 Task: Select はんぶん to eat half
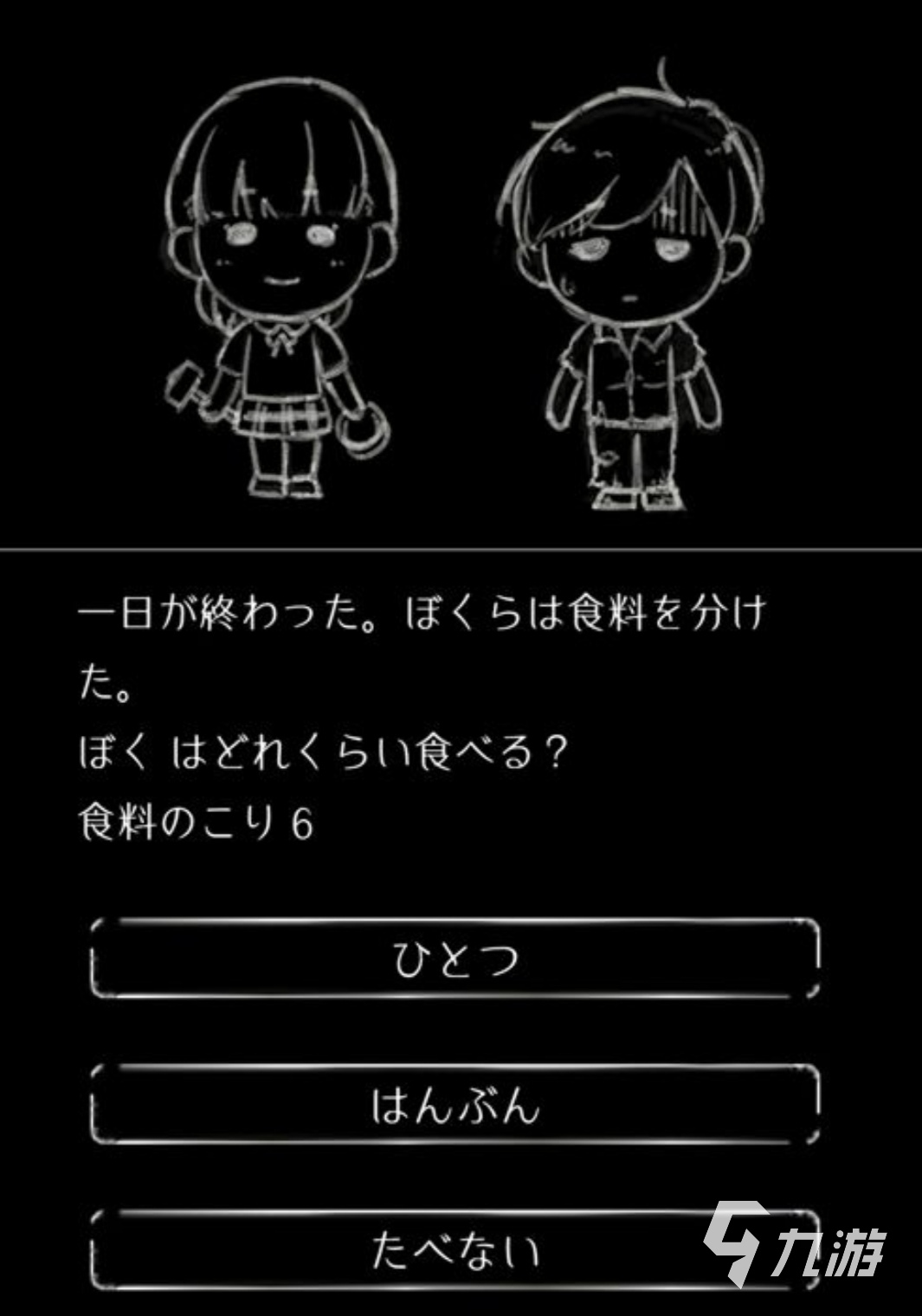(455, 1105)
